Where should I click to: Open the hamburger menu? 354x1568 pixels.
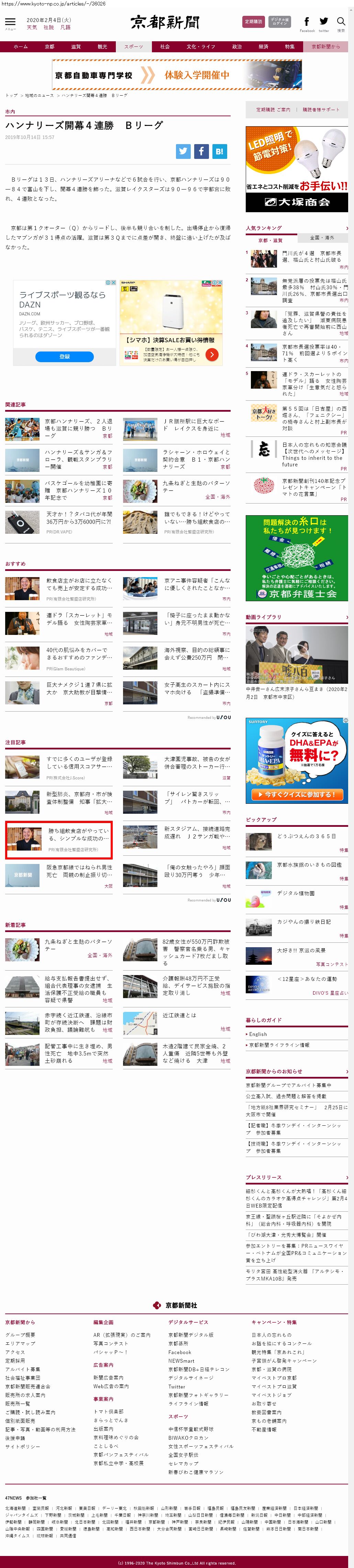pos(10,22)
